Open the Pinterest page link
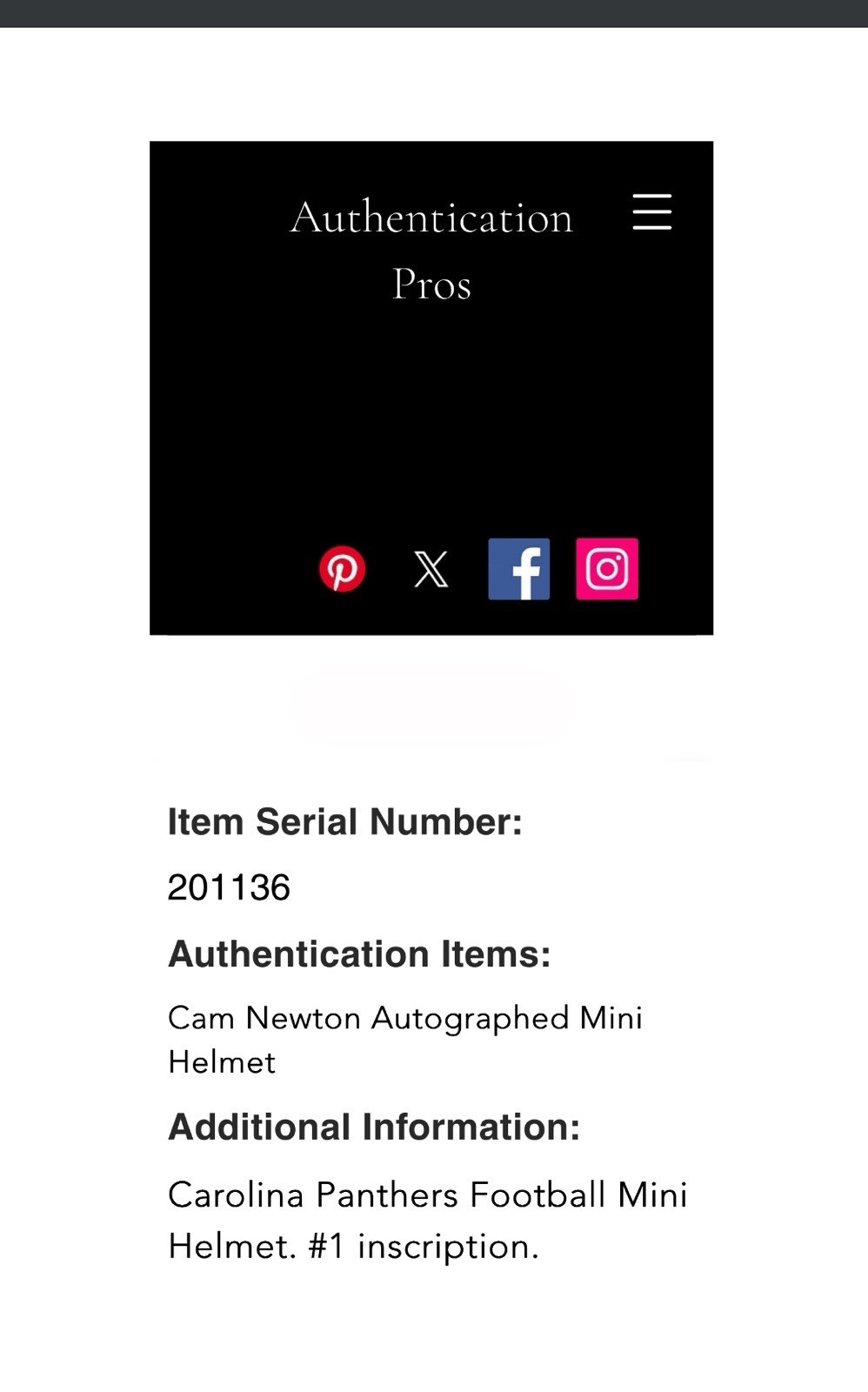Viewport: 868px width, 1392px height. tap(342, 569)
